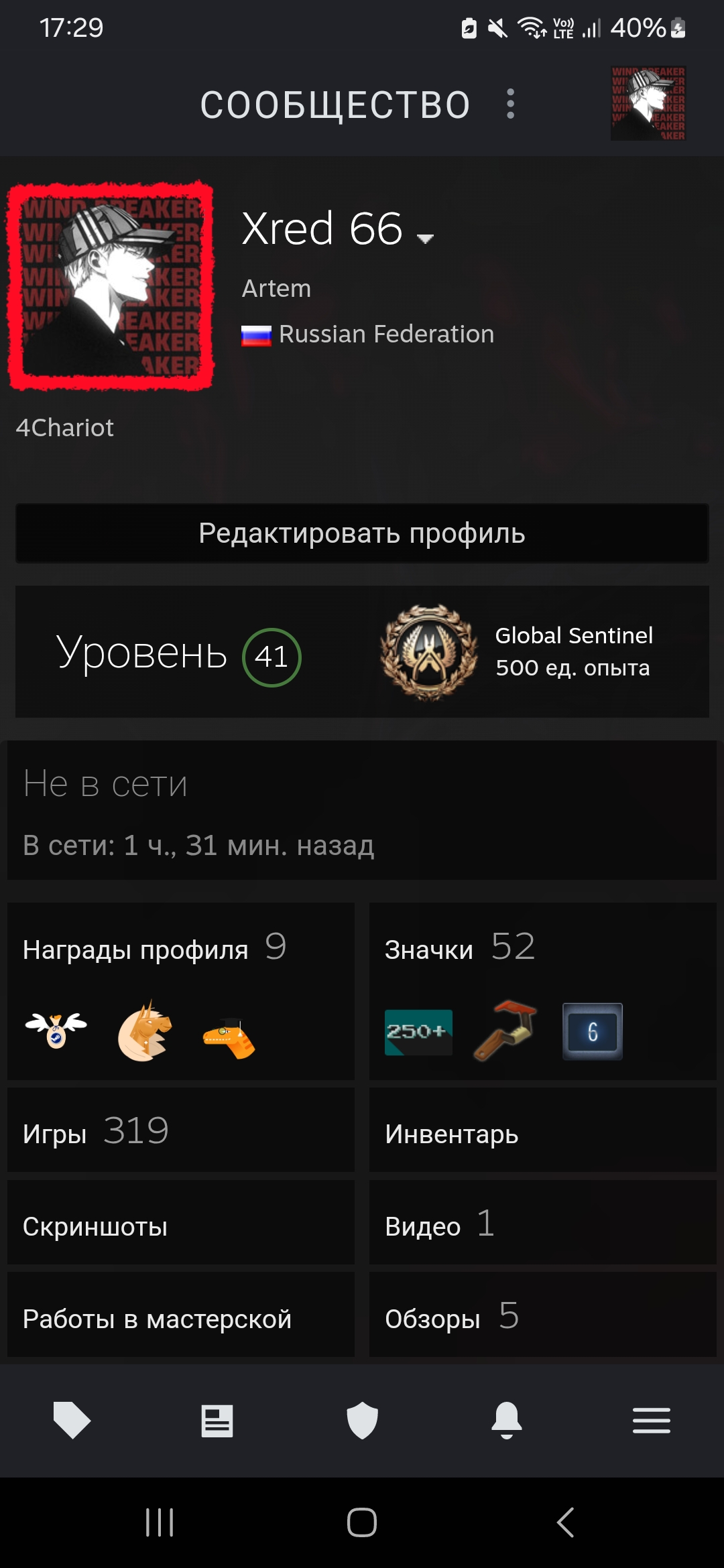Open the Global Sentinel badge
Screen dimensions: 724x1568
click(516, 652)
